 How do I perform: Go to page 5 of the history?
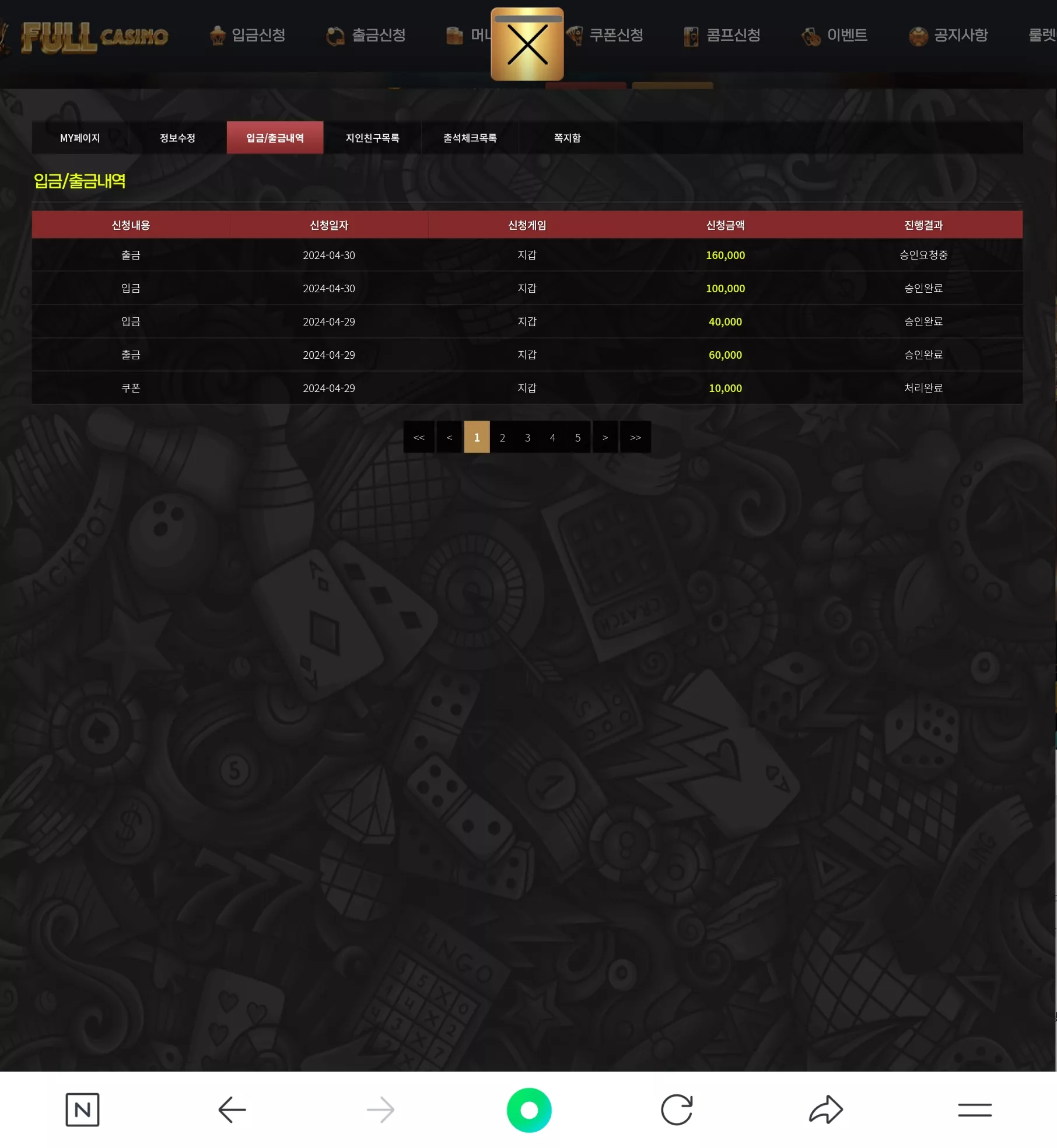[x=577, y=437]
